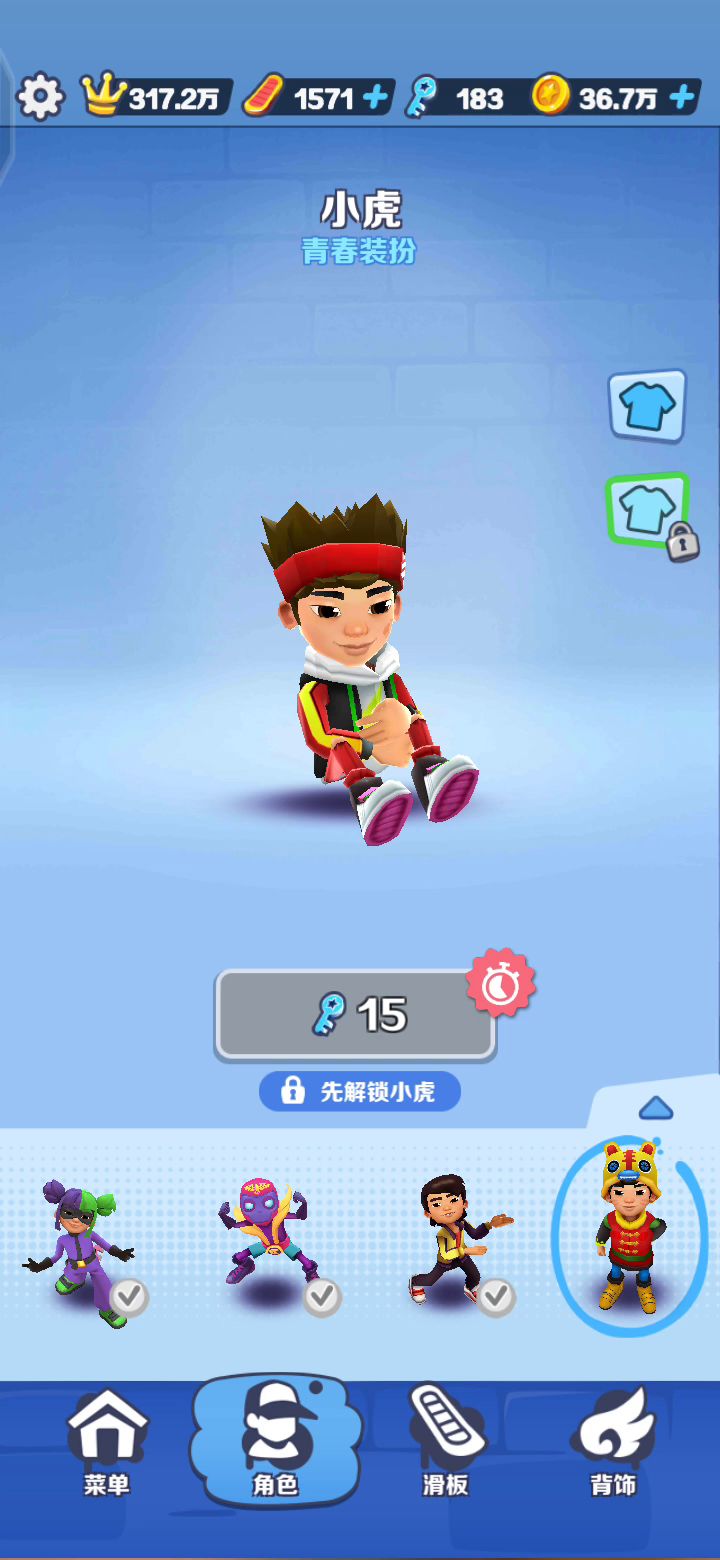Tap the 先解锁小虎 prompt

click(x=360, y=1091)
